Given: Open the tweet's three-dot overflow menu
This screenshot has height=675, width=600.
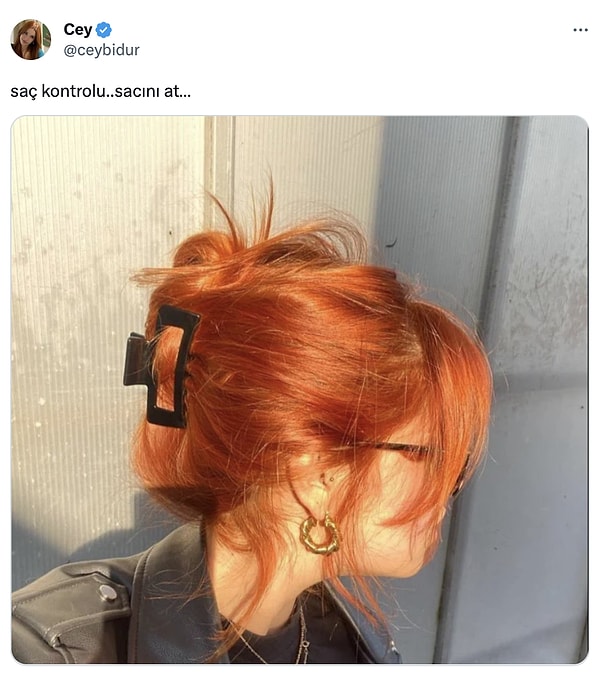Looking at the screenshot, I should (x=580, y=30).
